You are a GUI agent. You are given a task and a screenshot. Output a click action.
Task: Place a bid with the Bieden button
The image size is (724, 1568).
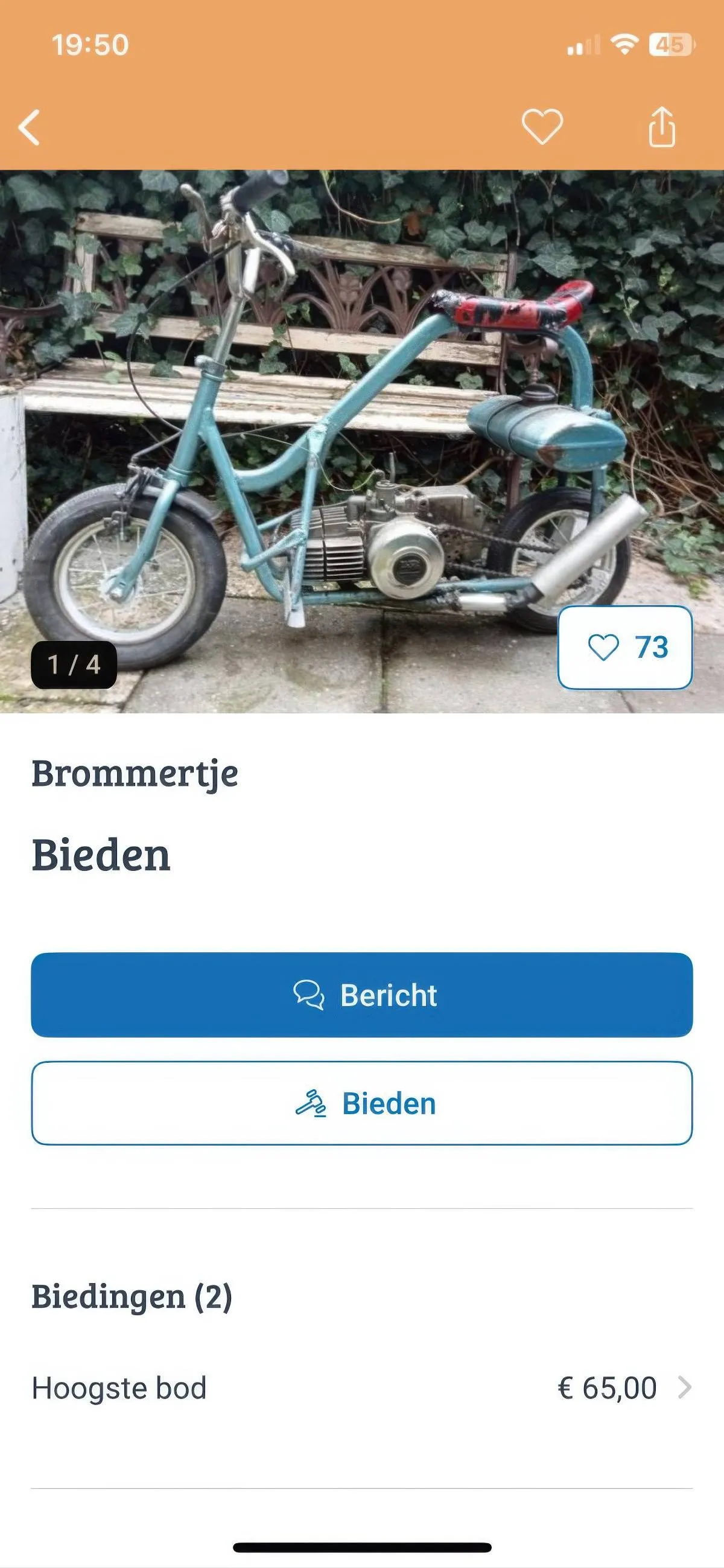(362, 1103)
